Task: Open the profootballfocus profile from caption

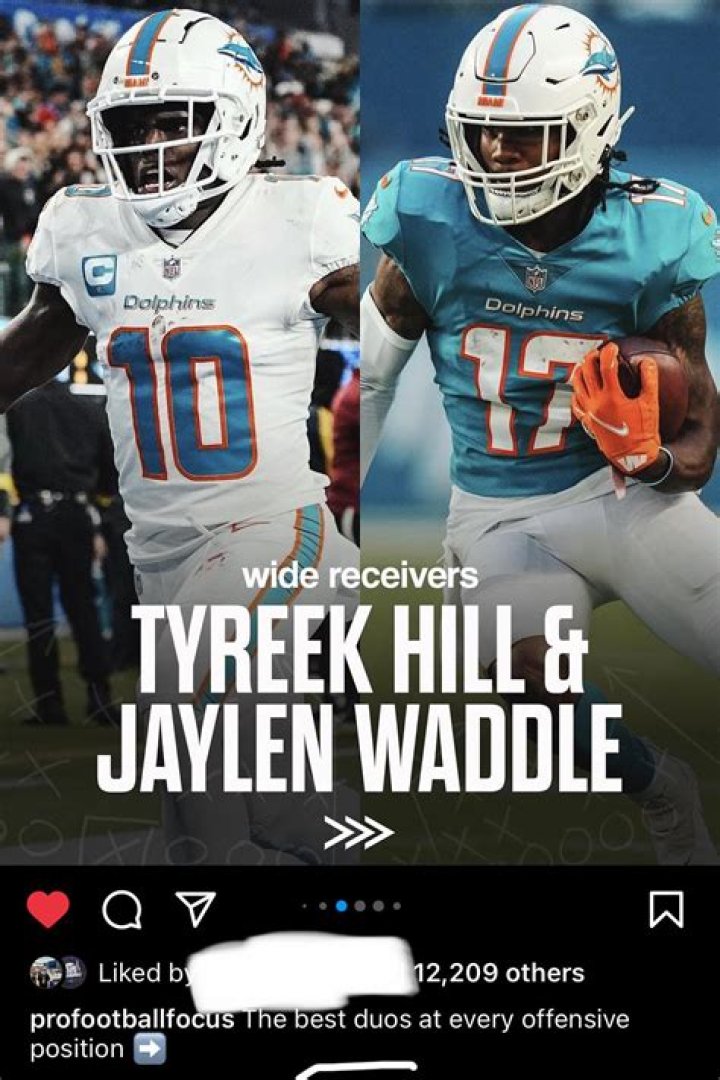Action: coord(132,1019)
